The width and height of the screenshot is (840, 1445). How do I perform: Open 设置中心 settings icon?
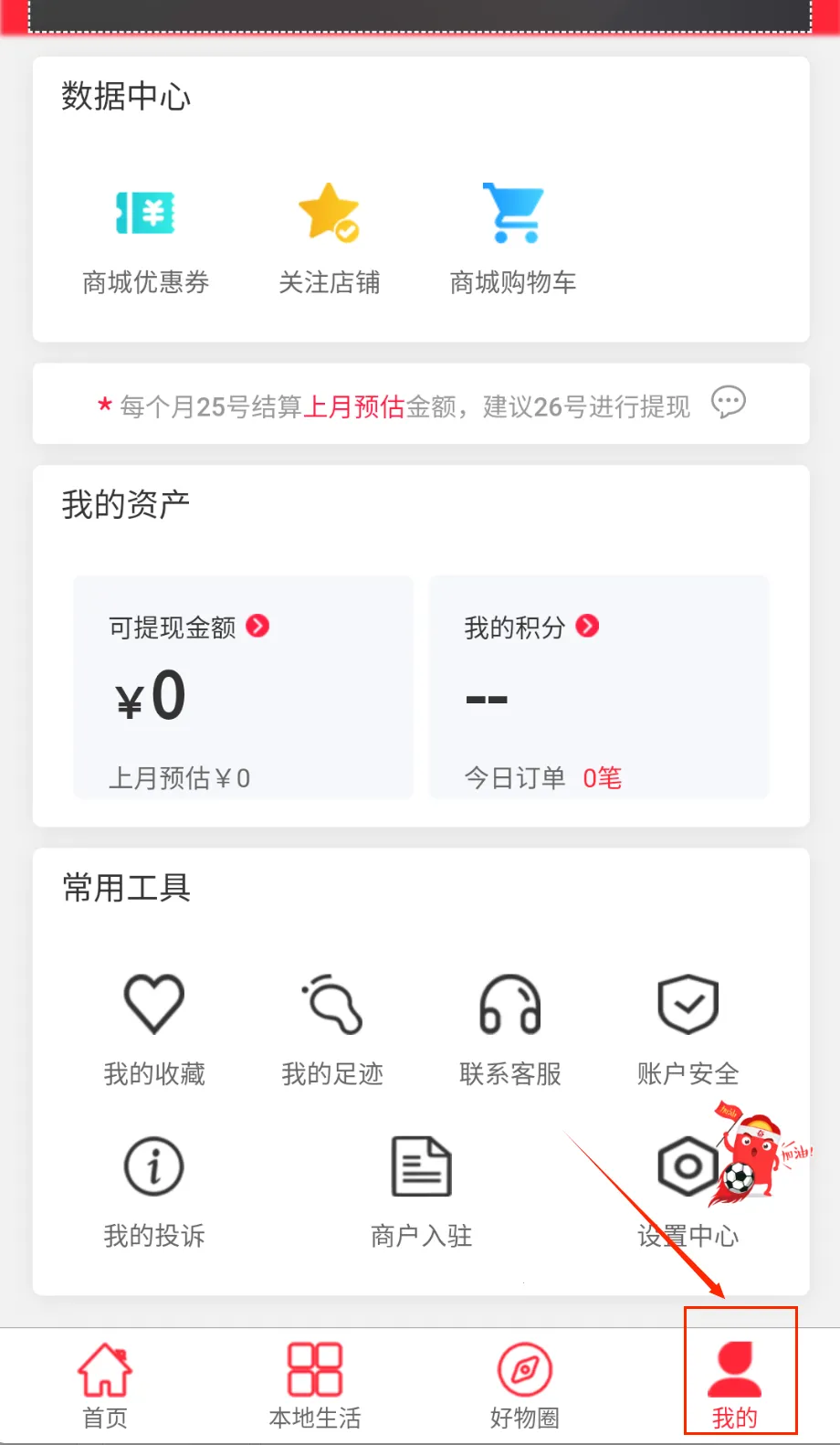tap(687, 1166)
